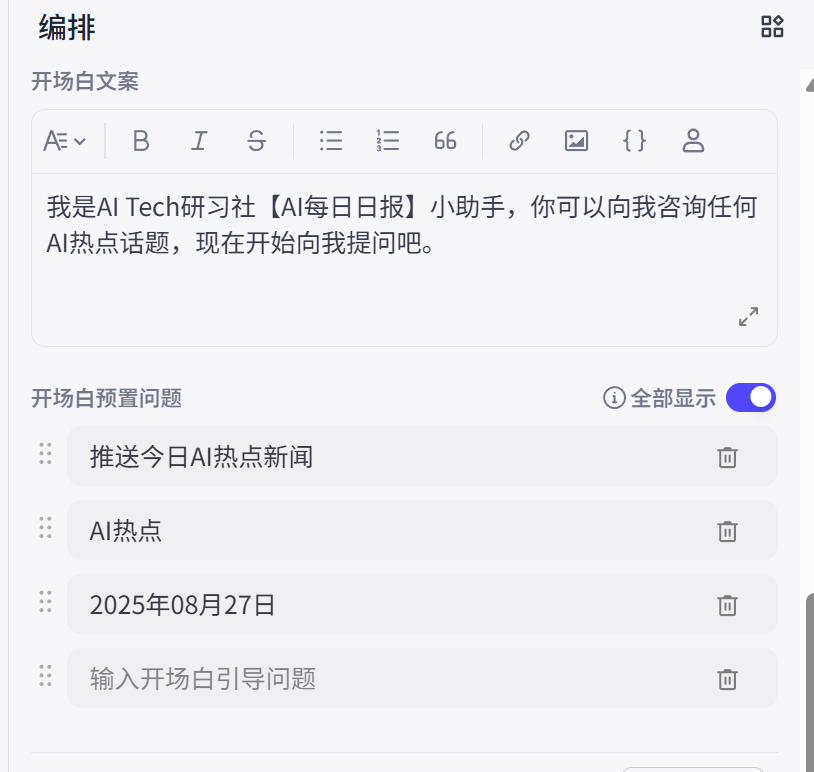Viewport: 814px width, 772px height.
Task: Insert a variable with the braces icon
Action: coord(634,141)
